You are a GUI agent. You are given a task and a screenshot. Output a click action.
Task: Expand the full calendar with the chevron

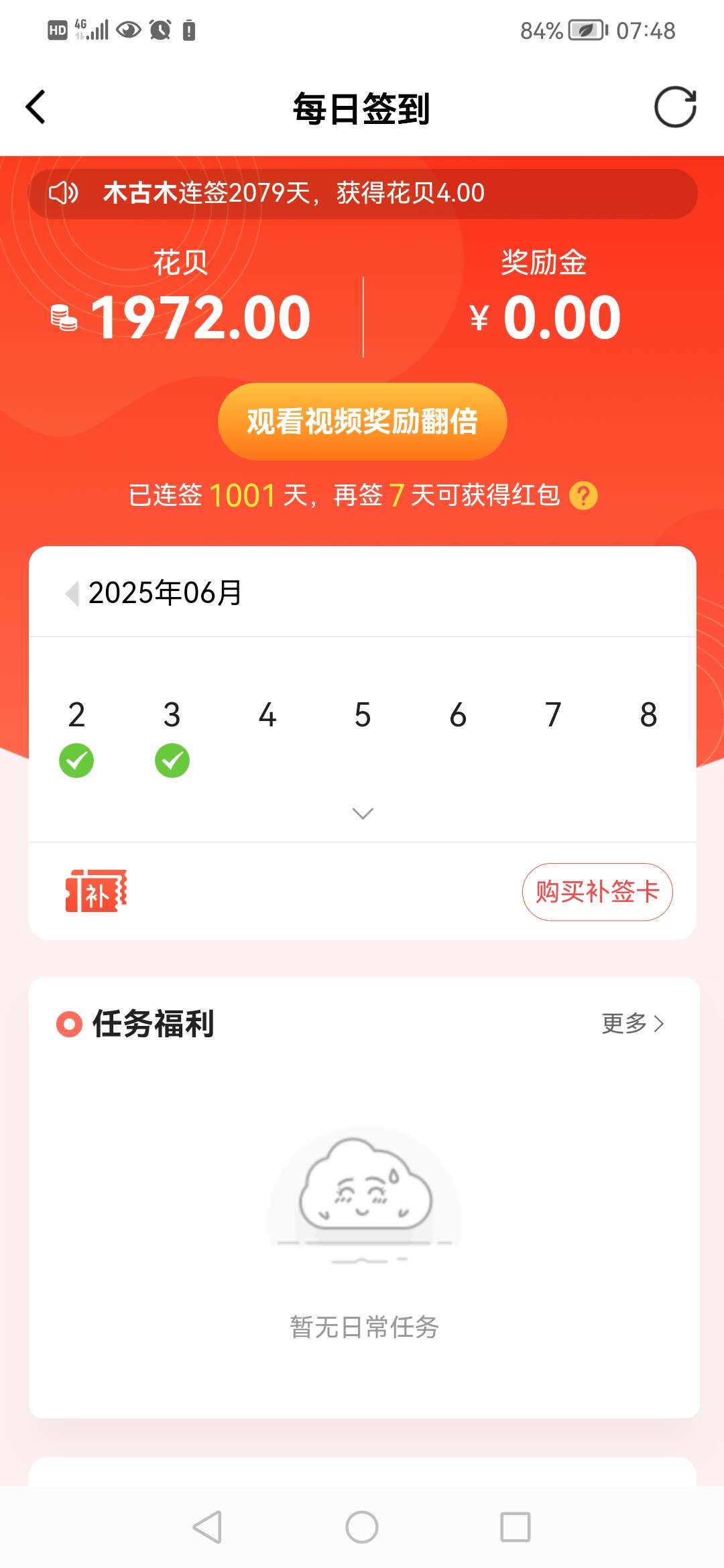click(x=362, y=813)
